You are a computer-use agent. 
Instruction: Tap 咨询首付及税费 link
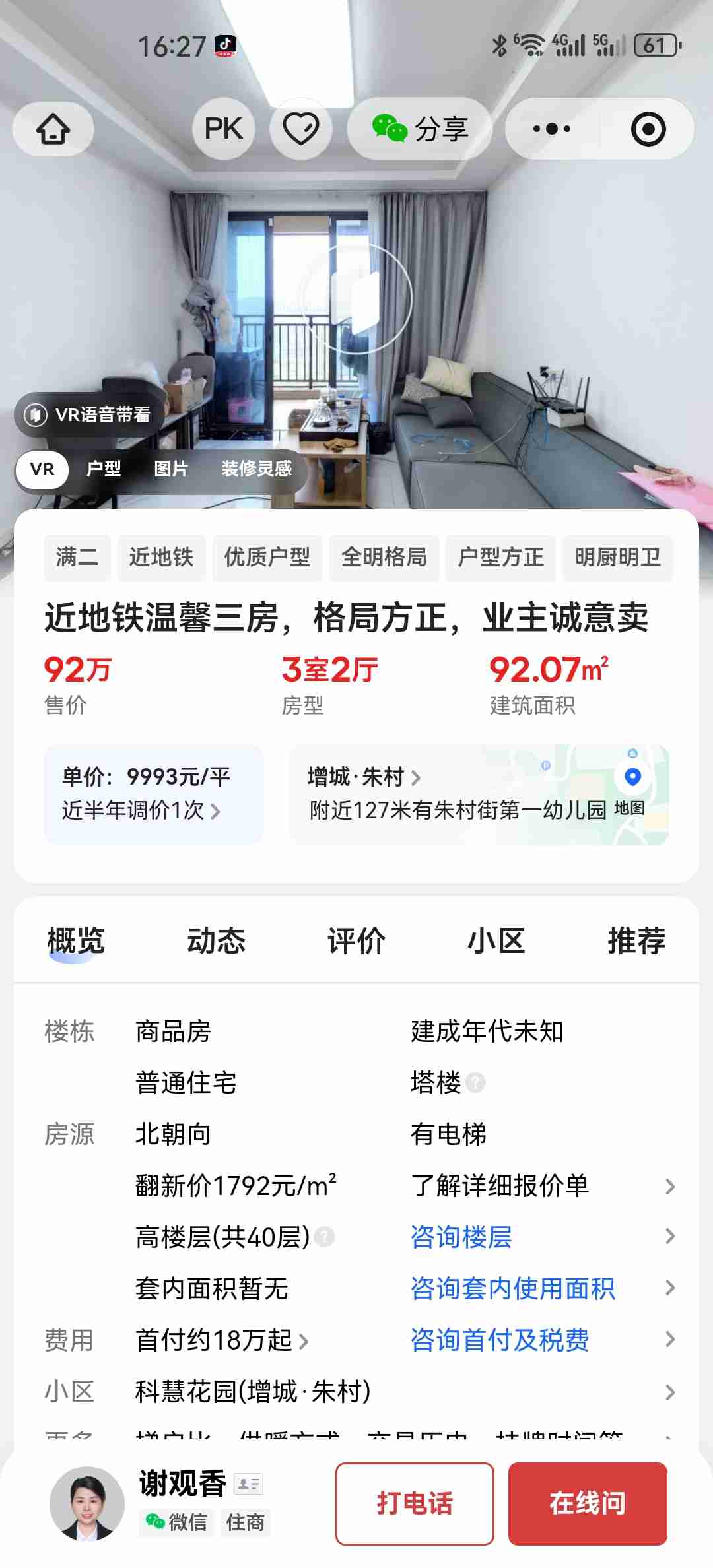[500, 1340]
